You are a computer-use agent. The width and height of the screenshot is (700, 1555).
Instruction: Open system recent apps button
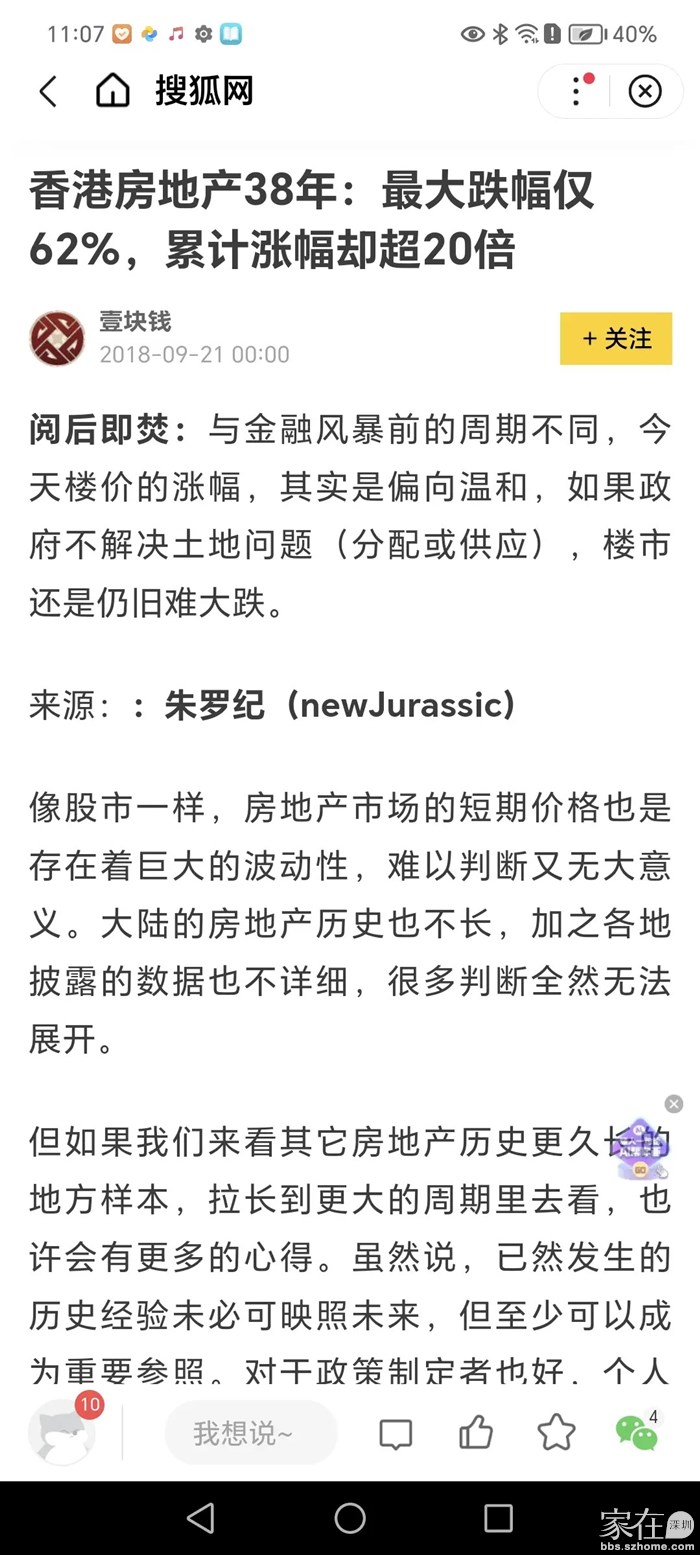(498, 1518)
